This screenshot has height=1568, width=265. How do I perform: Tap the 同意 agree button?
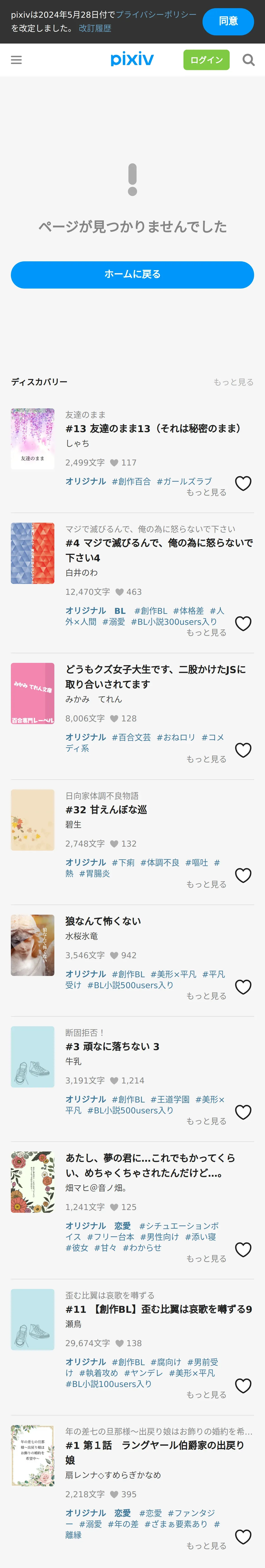coord(228,21)
